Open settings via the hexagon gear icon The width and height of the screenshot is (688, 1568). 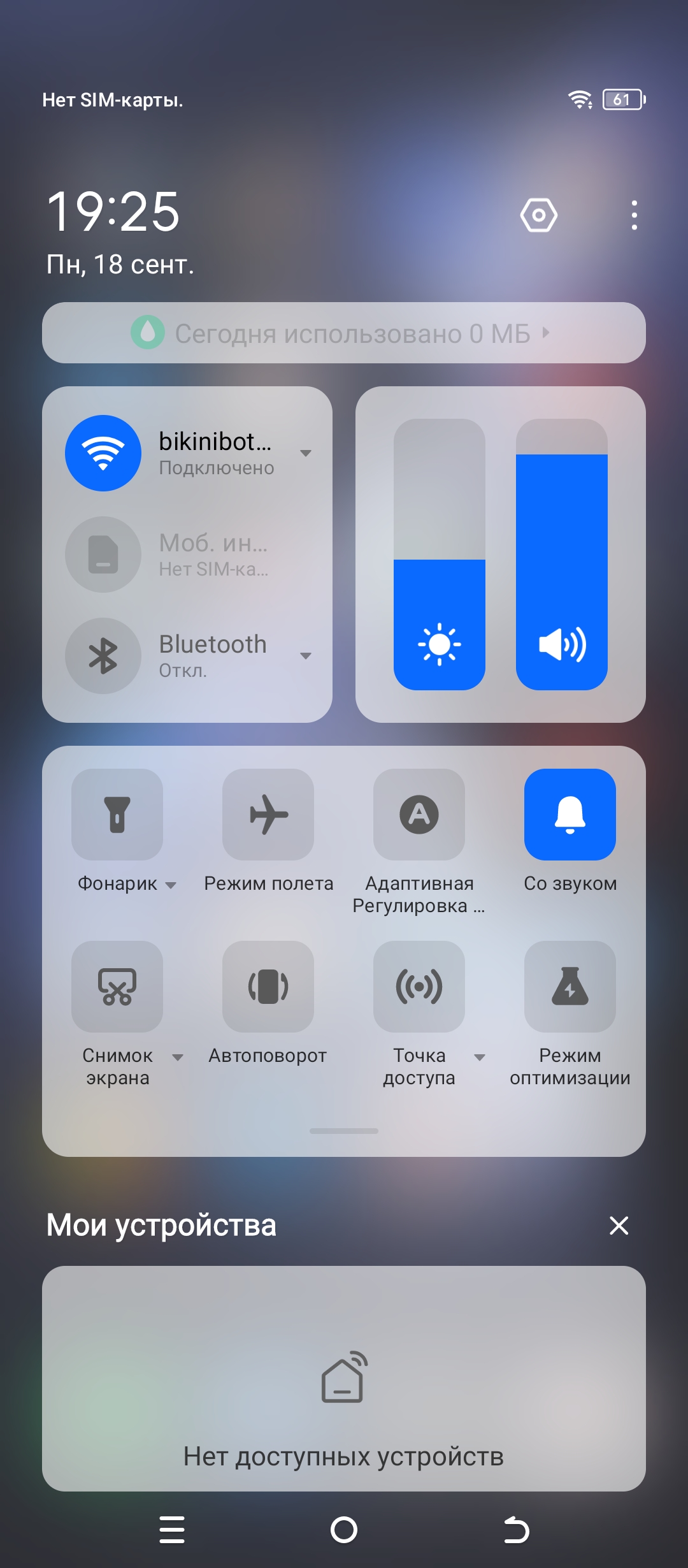[538, 215]
